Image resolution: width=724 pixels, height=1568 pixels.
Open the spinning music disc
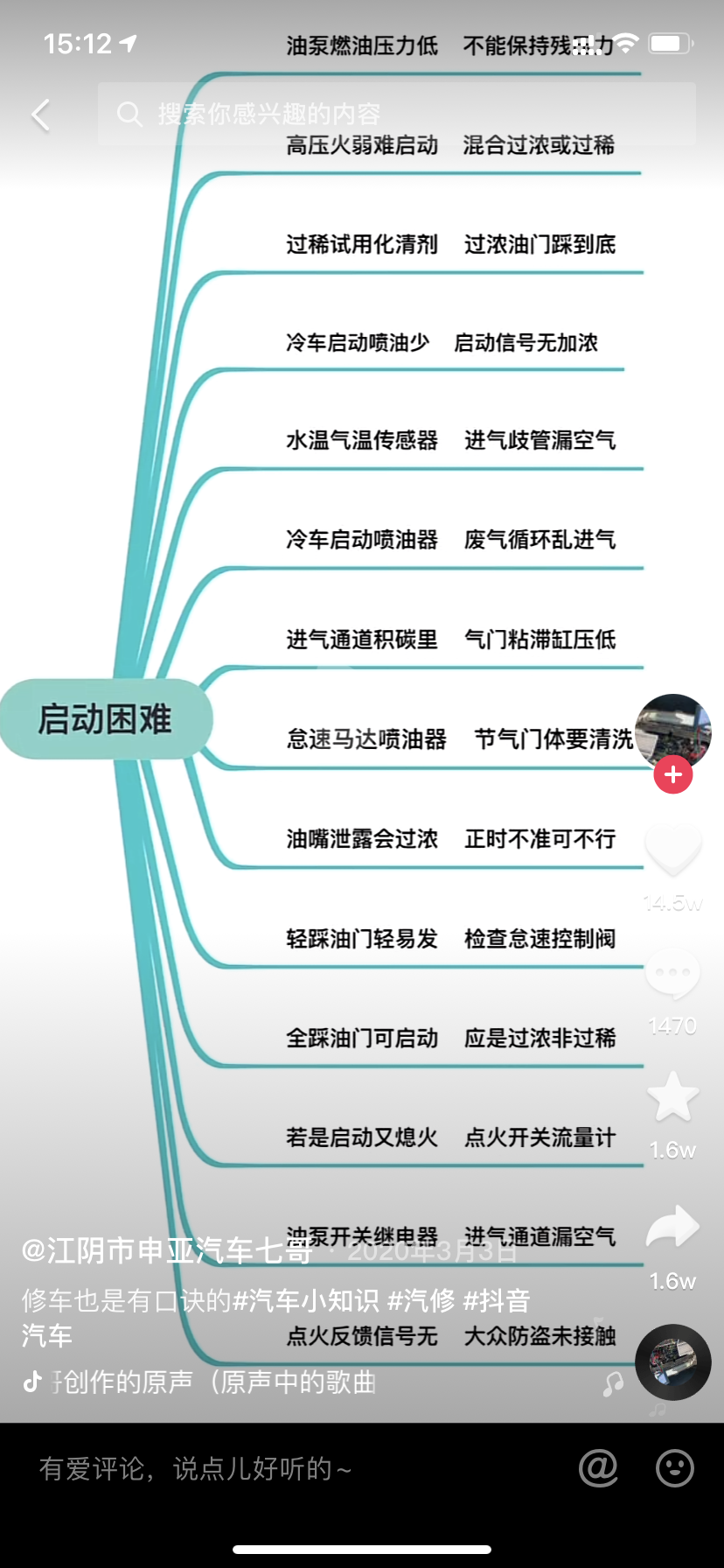(672, 1362)
